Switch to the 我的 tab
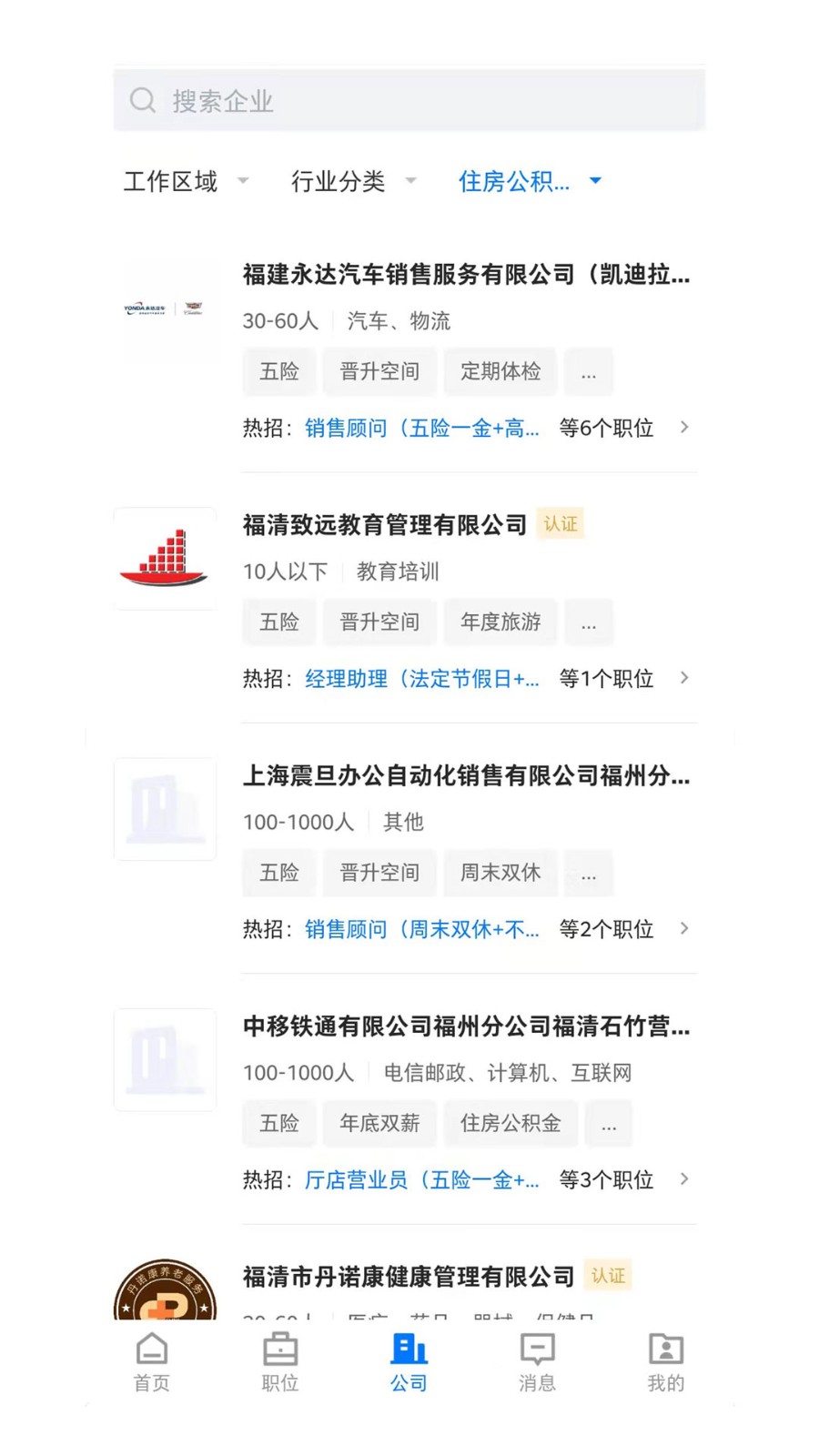Screen dimensions: 819x1456 point(665,1362)
